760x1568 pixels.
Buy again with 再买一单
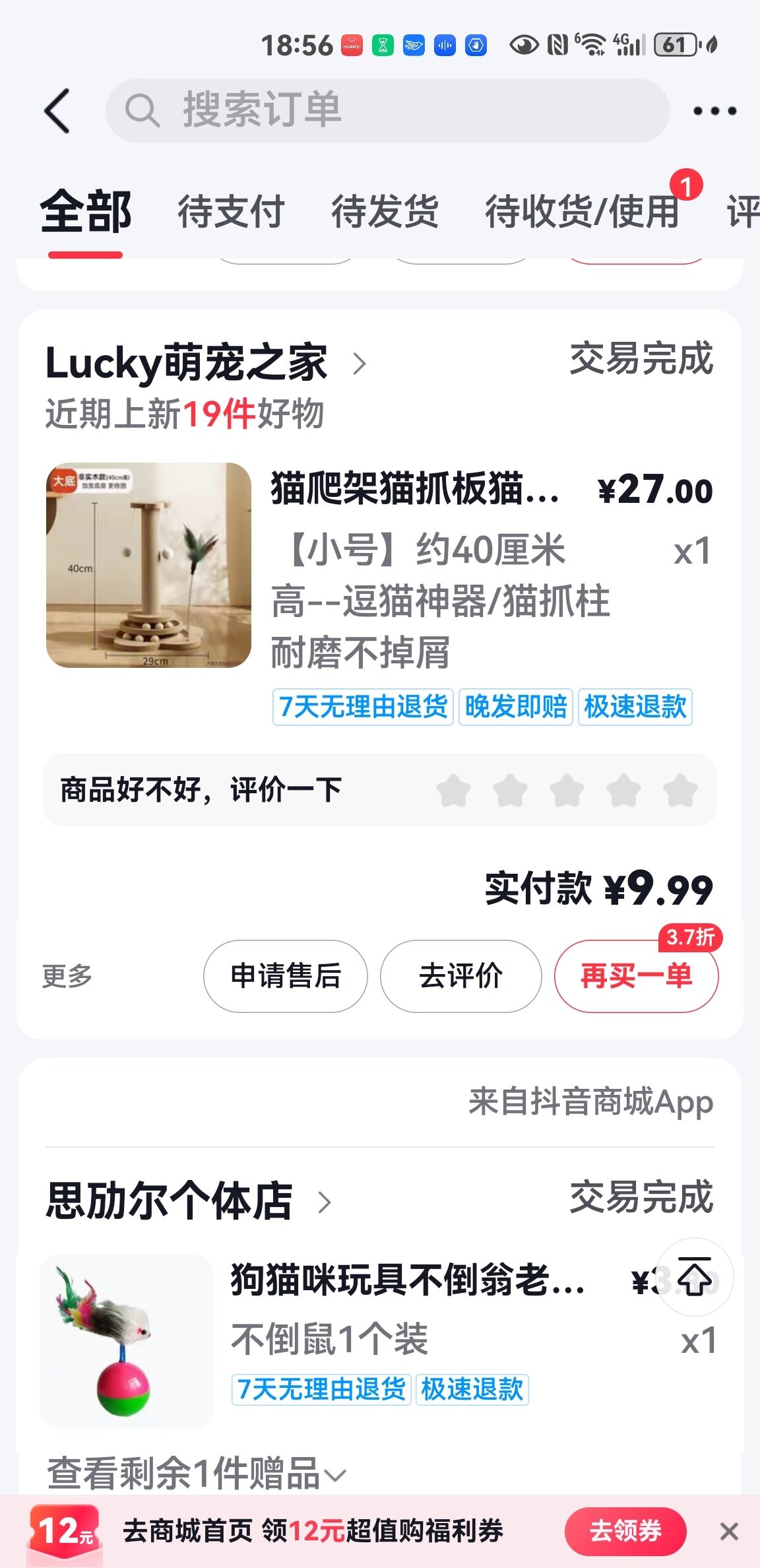(x=636, y=976)
